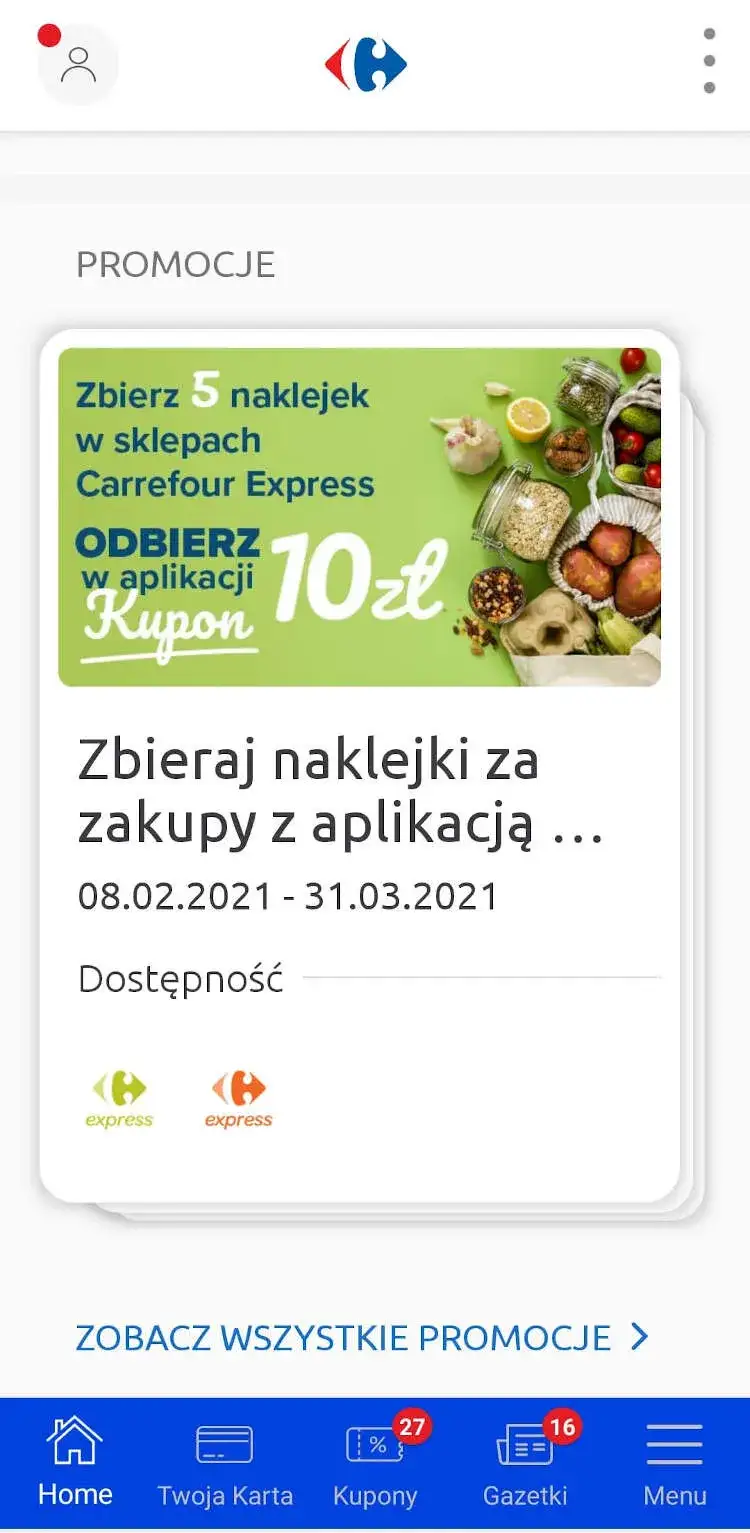Viewport: 750px width, 1533px height.
Task: Select the green Carrefour Express logo
Action: (118, 1098)
